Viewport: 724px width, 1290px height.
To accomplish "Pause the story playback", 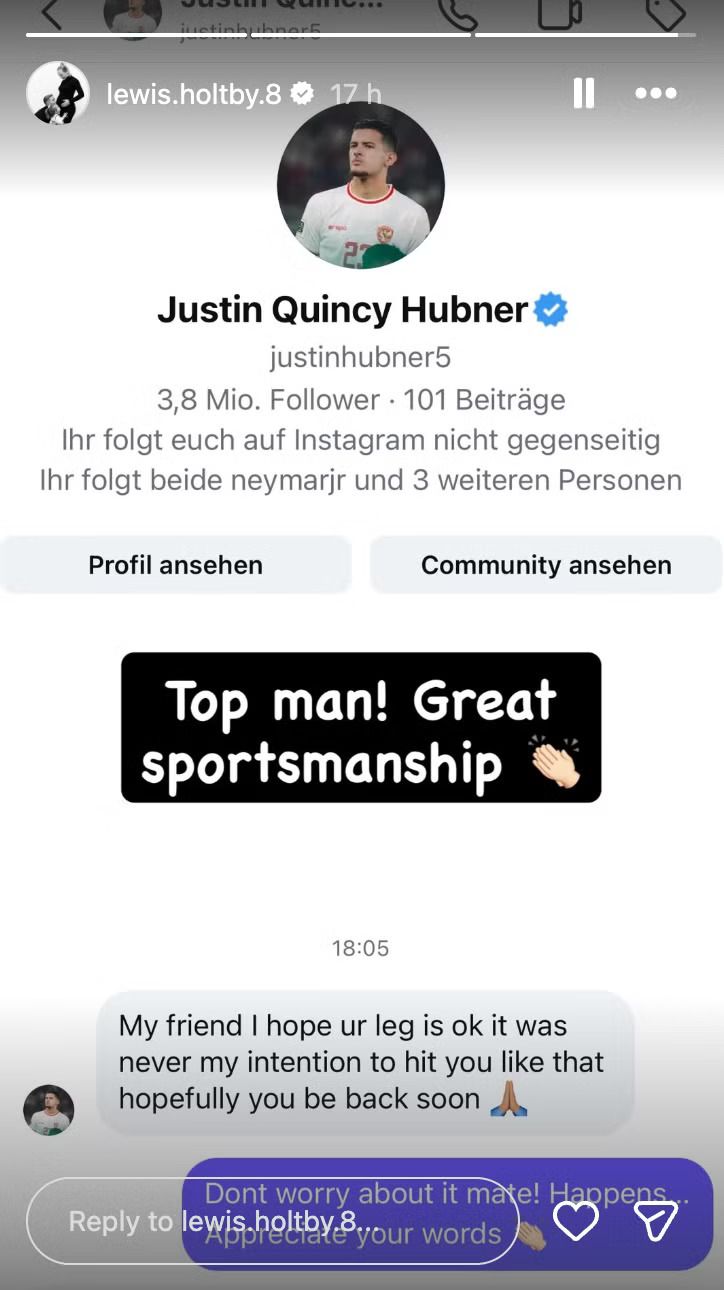I will point(582,92).
